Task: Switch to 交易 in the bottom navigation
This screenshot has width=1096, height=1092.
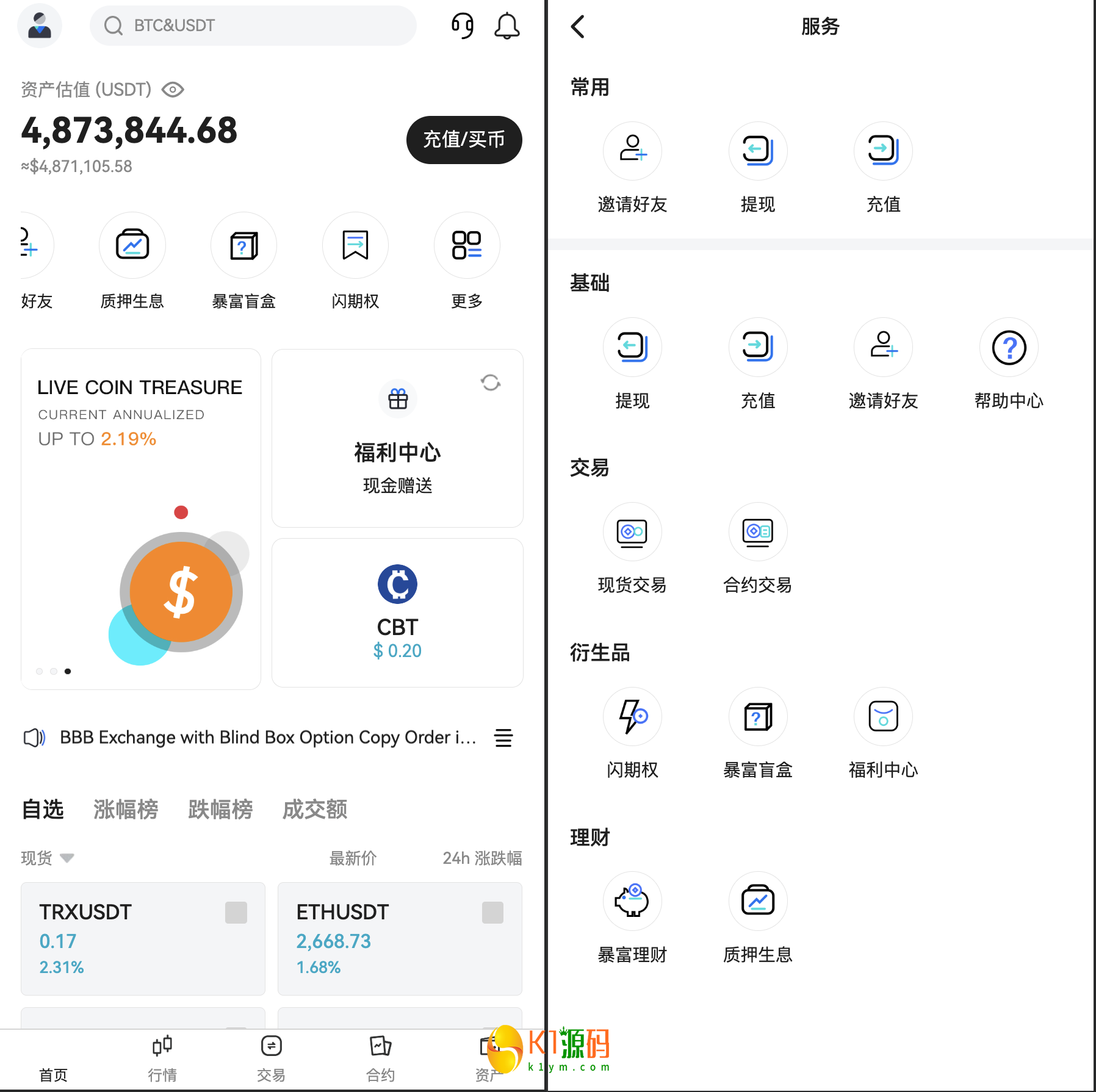Action: point(271,1058)
